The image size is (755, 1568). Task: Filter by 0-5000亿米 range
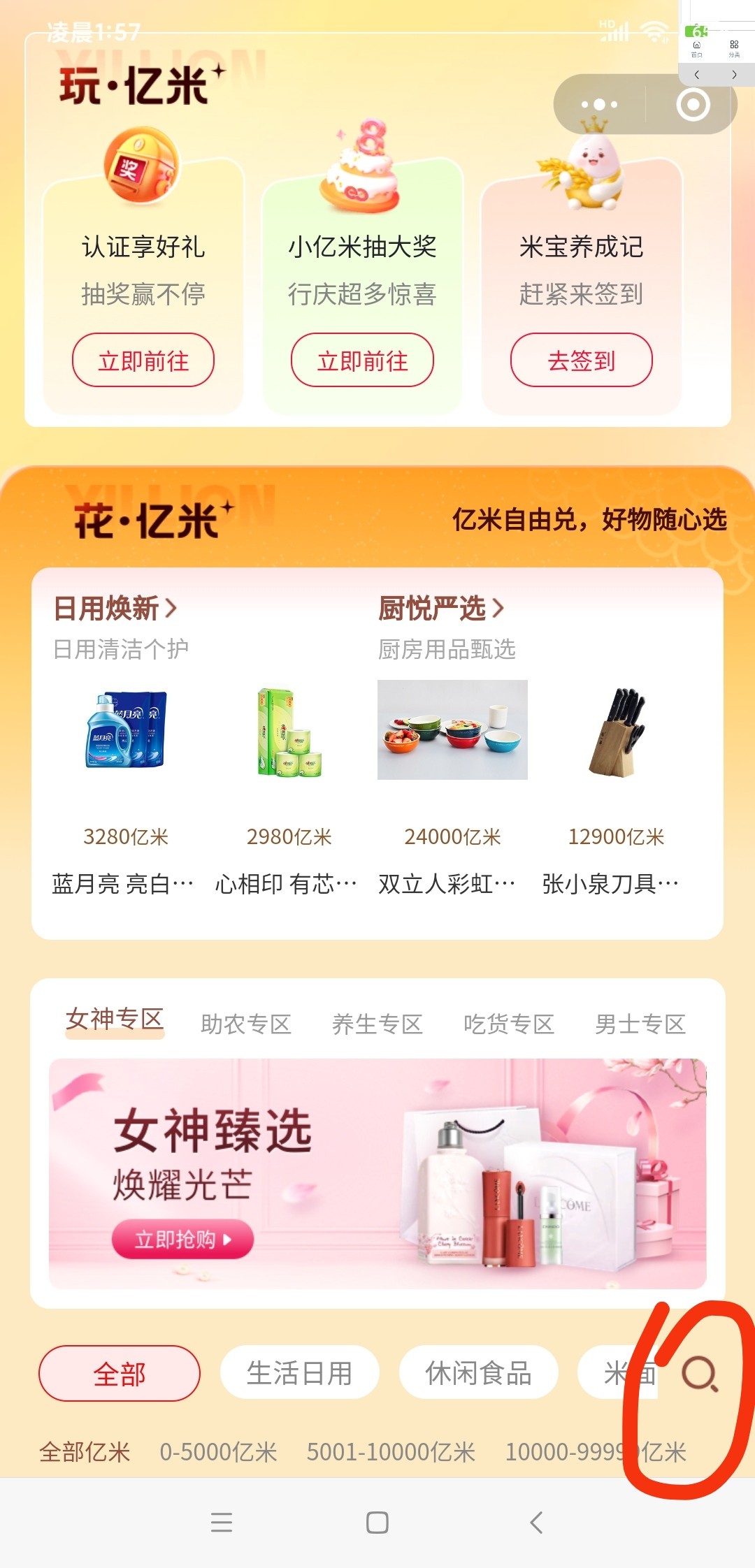pyautogui.click(x=218, y=1452)
